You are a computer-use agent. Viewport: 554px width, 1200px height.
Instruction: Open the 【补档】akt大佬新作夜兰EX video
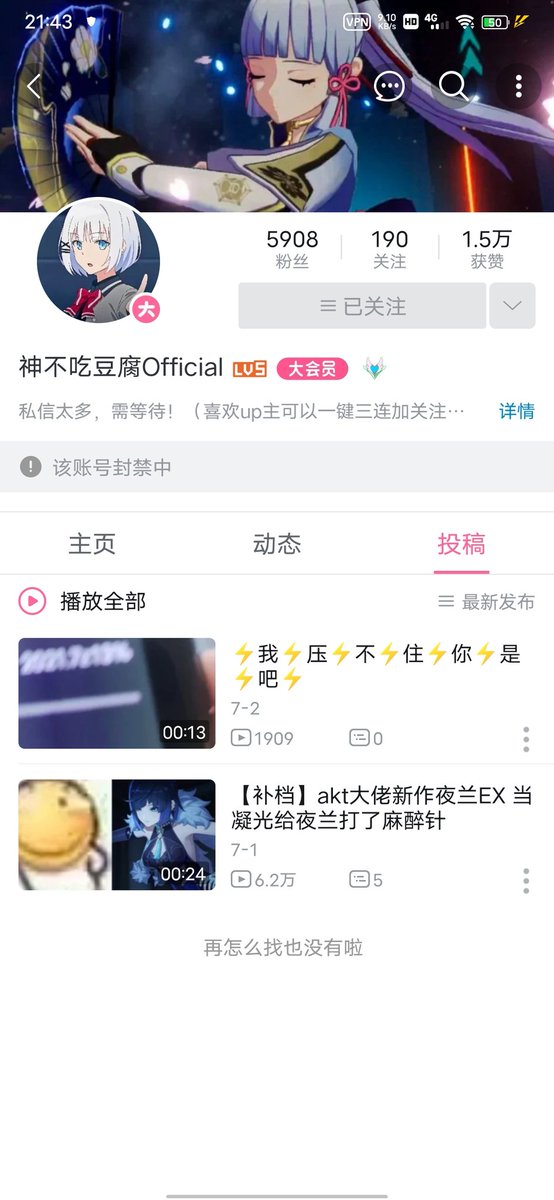click(x=277, y=835)
